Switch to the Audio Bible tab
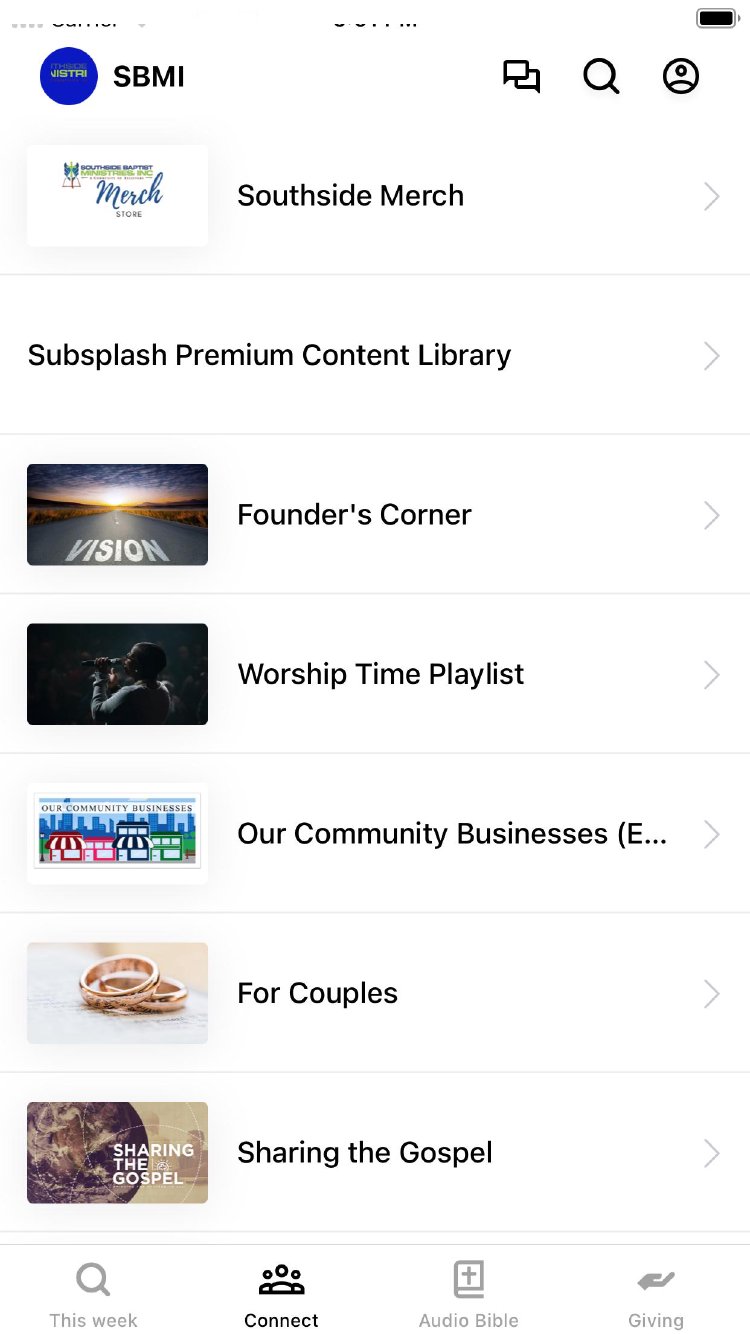750x1334 pixels. click(x=468, y=1295)
